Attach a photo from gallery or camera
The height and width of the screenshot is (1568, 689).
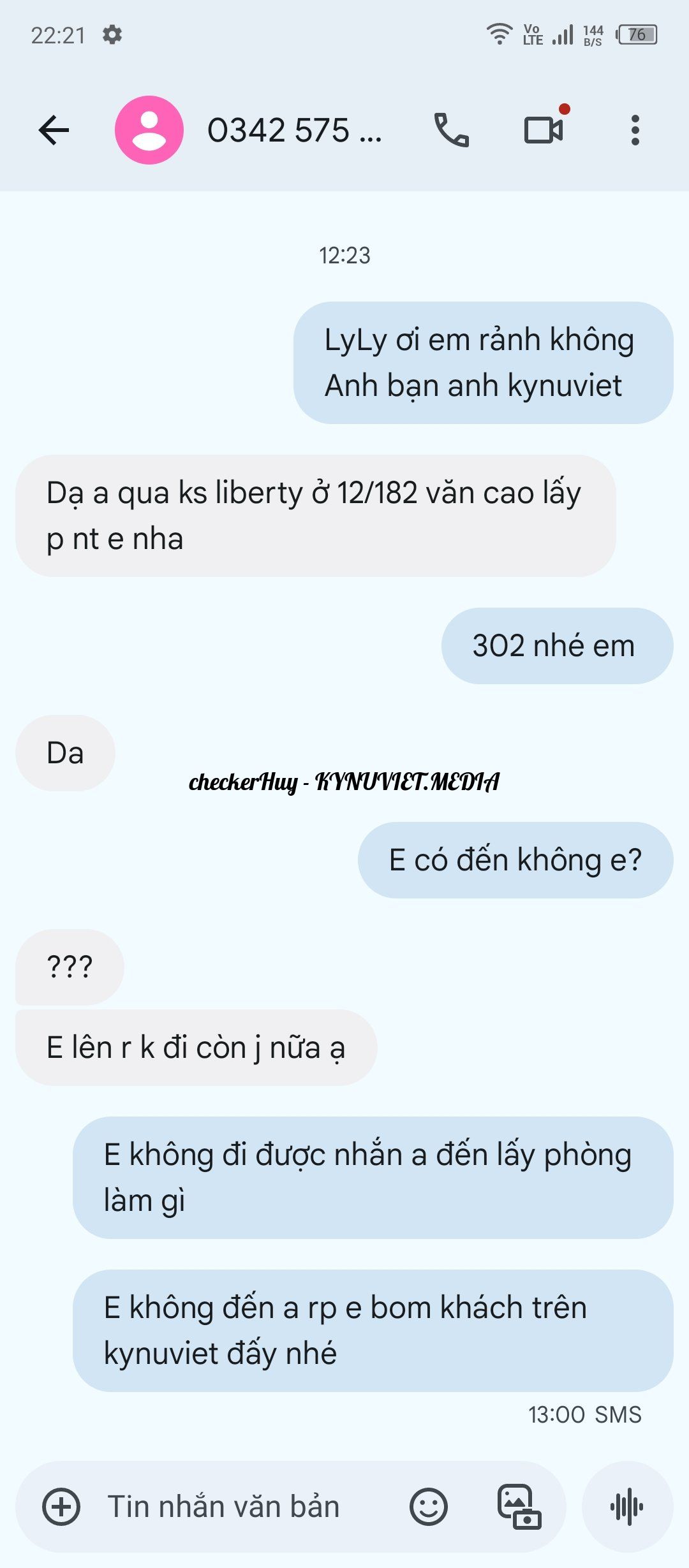[x=519, y=1507]
